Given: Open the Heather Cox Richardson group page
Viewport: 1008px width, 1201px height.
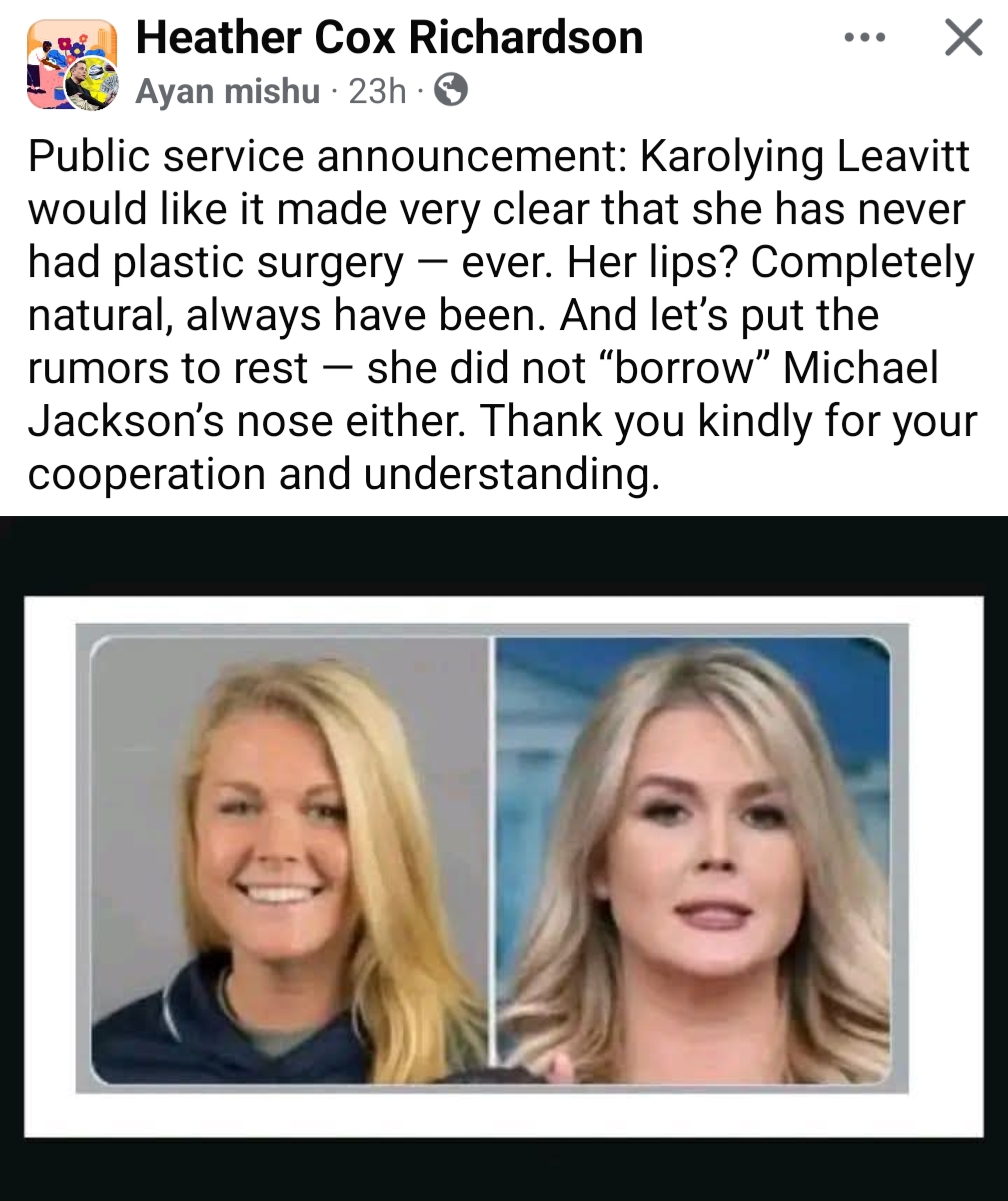Looking at the screenshot, I should pos(389,37).
